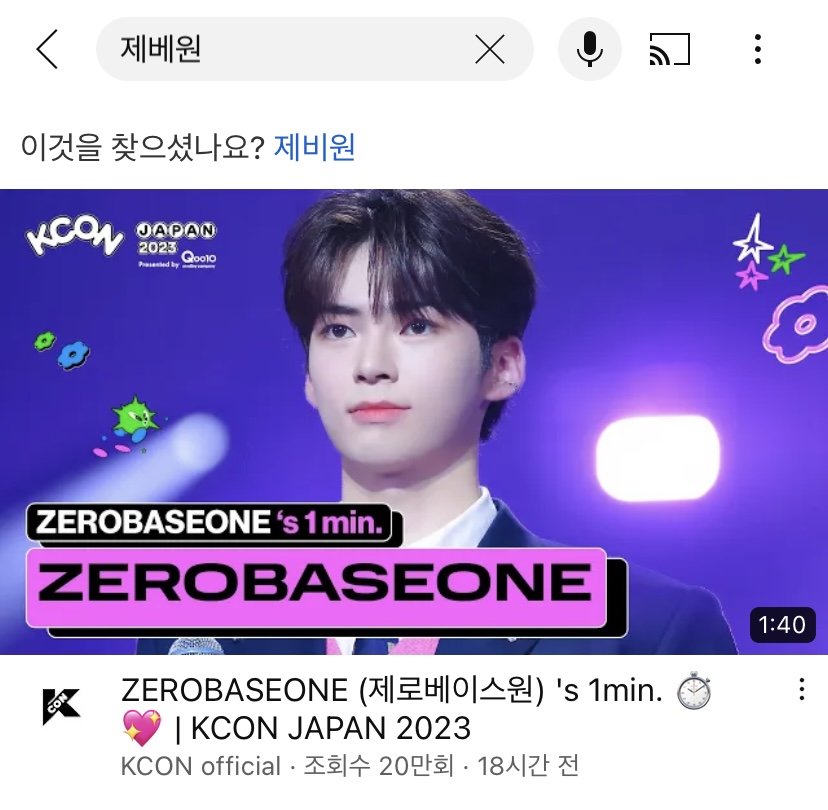Open the cast to device option
Screen dimensions: 828x810
pos(669,49)
